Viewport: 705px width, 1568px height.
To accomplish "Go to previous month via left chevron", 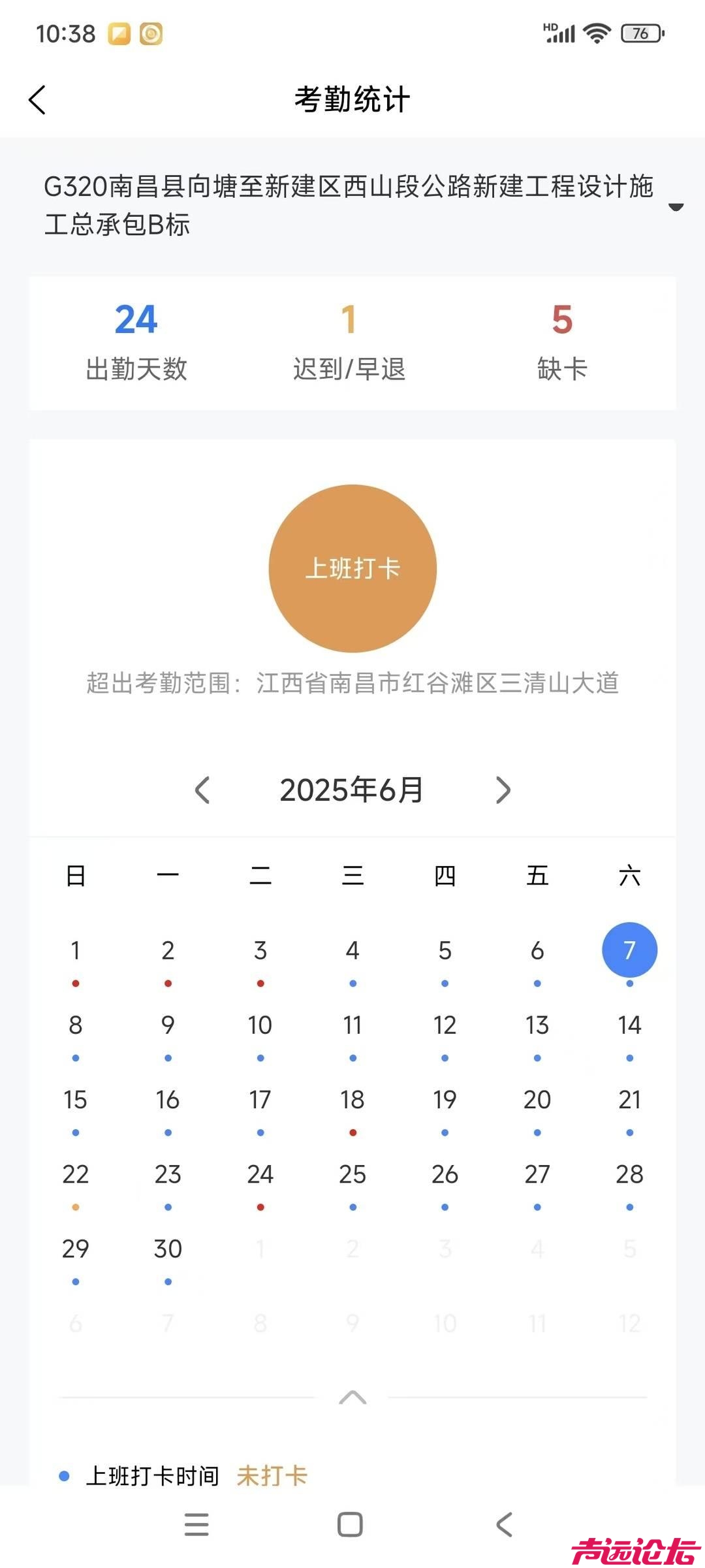I will click(x=202, y=790).
